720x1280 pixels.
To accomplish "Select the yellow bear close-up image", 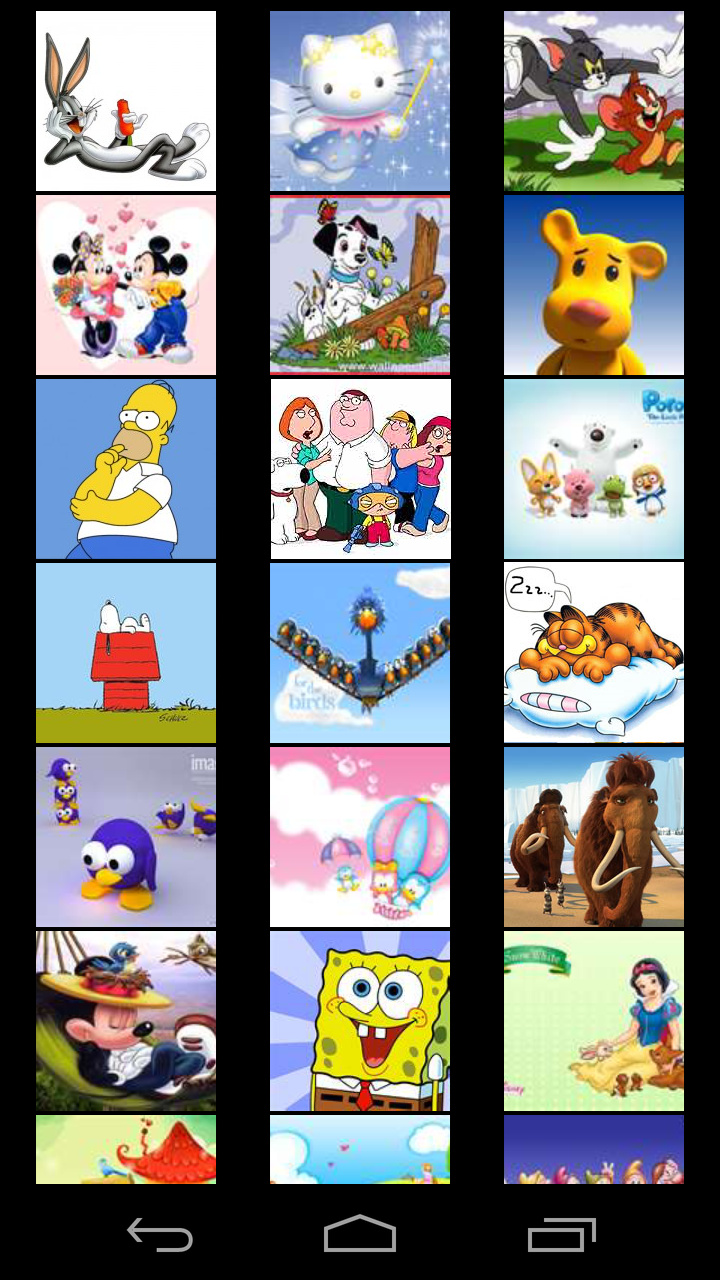I will click(x=594, y=285).
